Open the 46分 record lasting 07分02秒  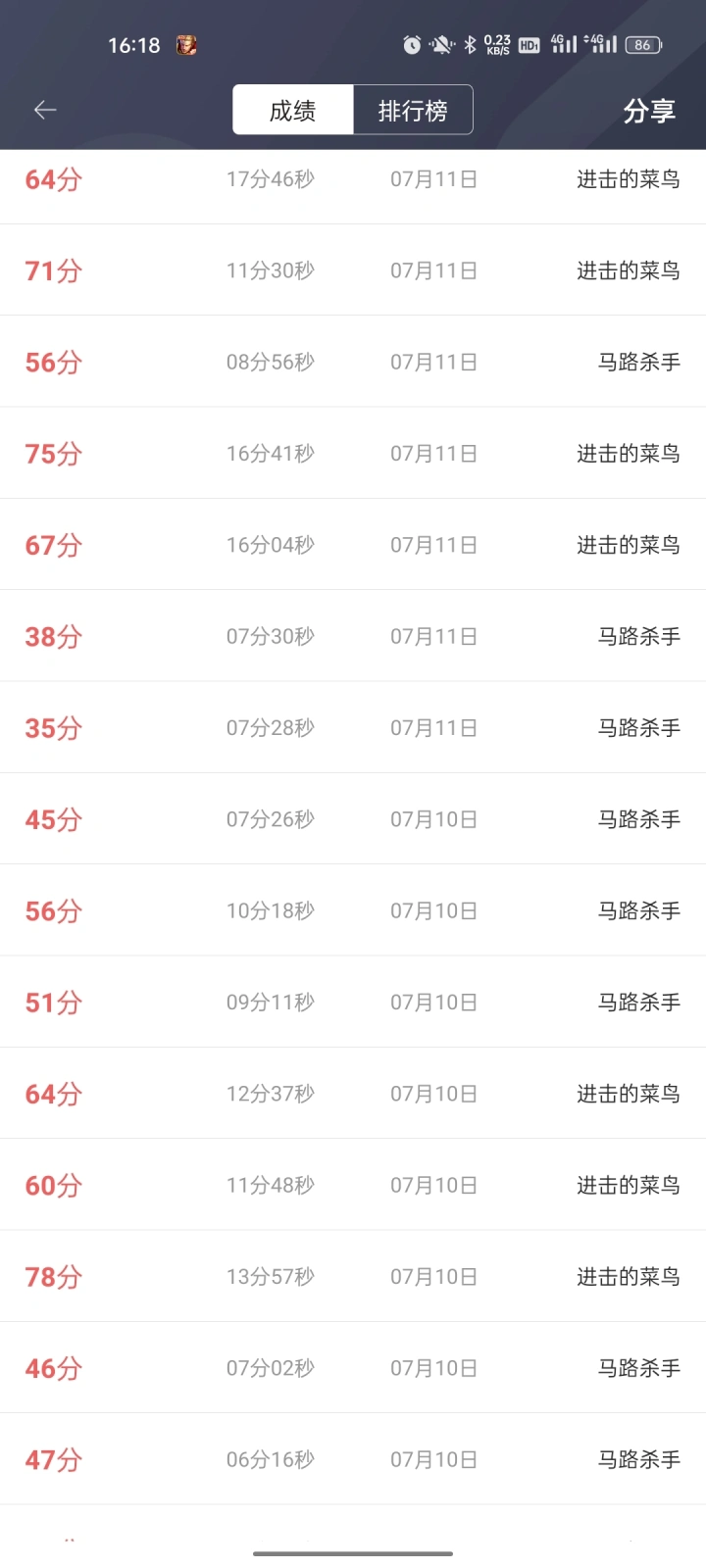(353, 1368)
